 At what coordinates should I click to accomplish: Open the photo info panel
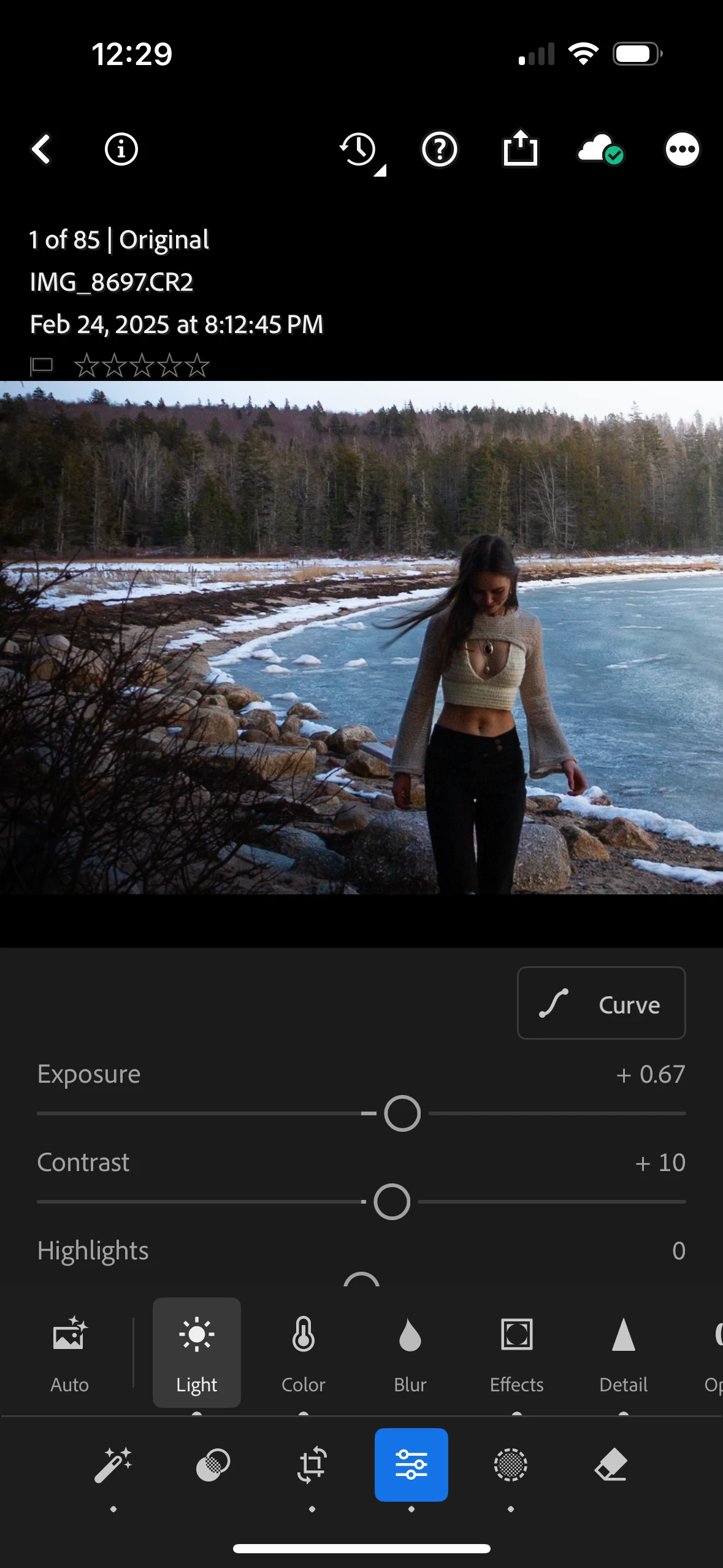click(121, 149)
